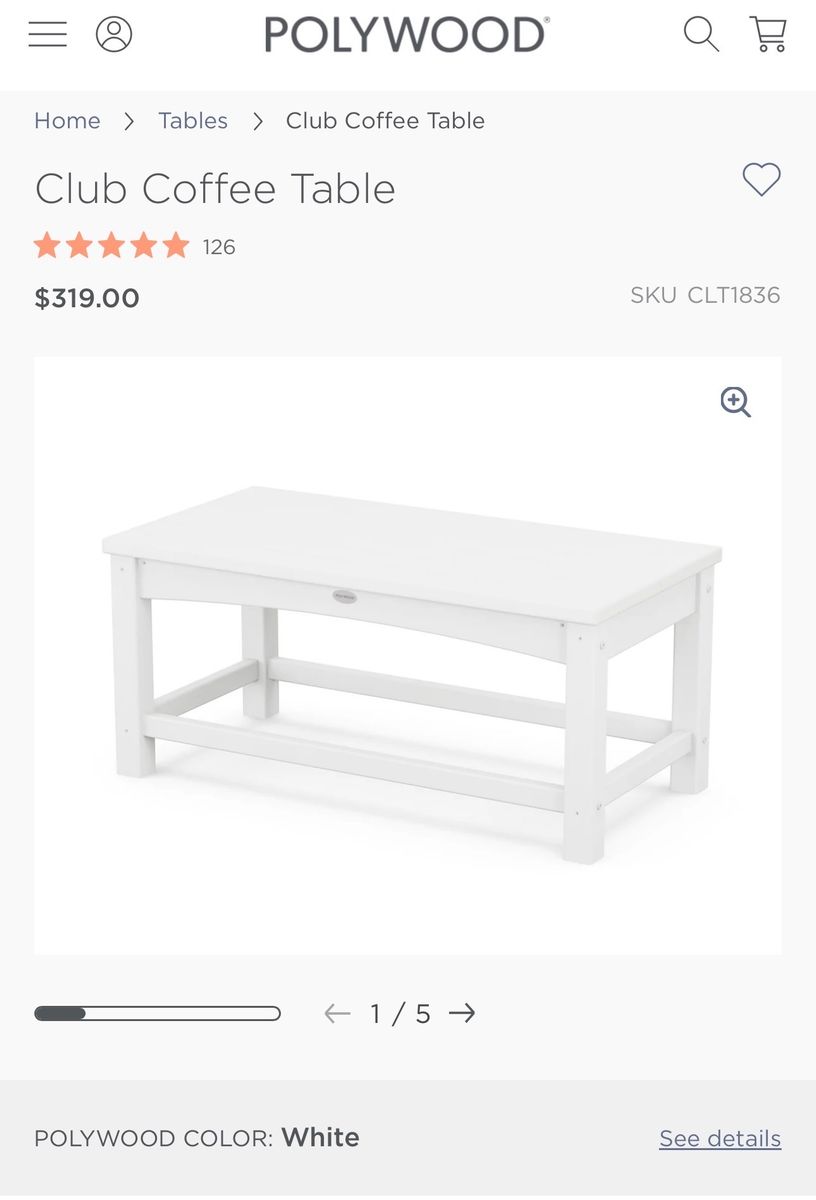The height and width of the screenshot is (1200, 816).
Task: Open the Tables breadcrumb link
Action: coord(193,121)
